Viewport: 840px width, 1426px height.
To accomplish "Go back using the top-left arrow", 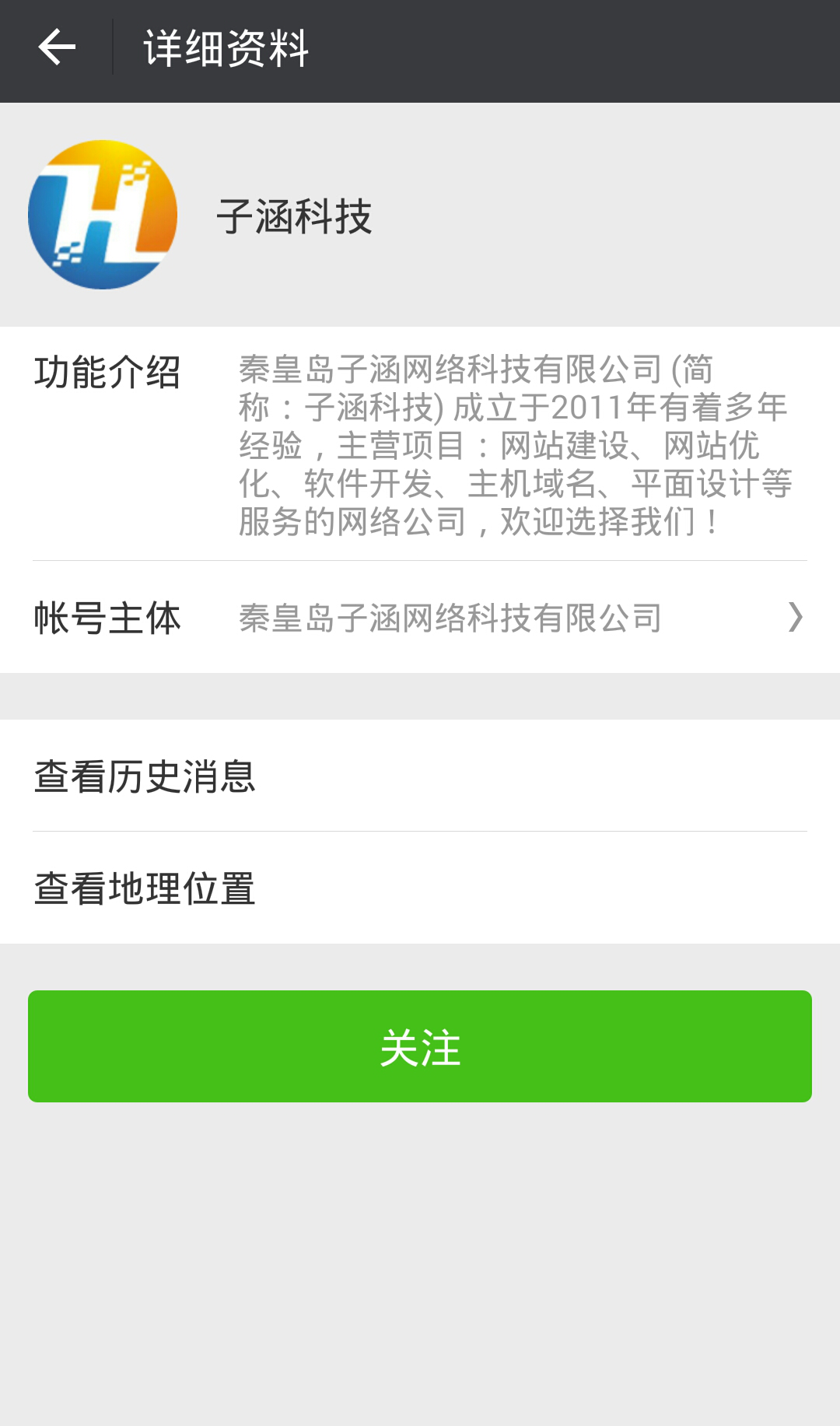I will tap(57, 48).
